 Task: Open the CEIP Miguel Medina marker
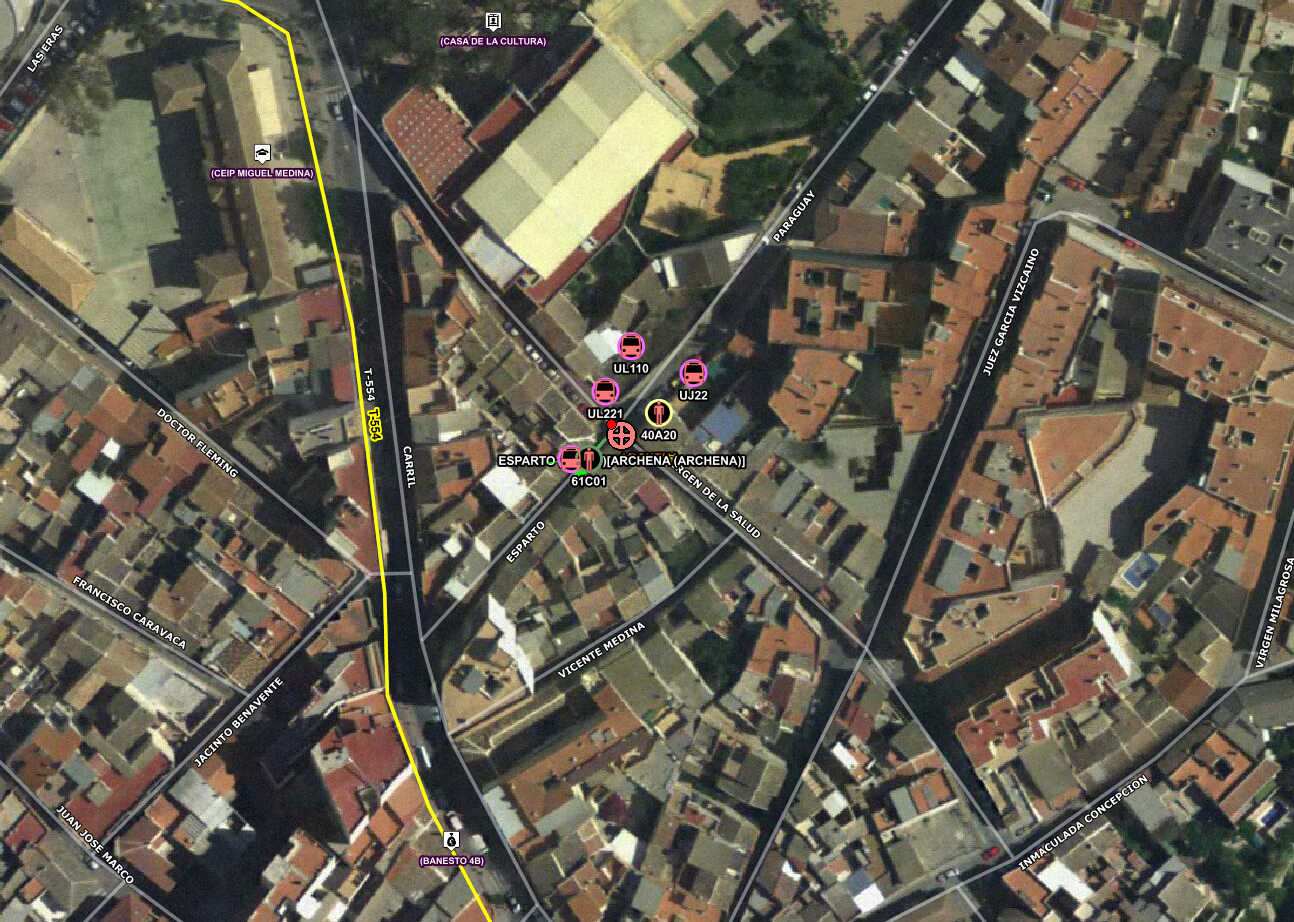262,153
